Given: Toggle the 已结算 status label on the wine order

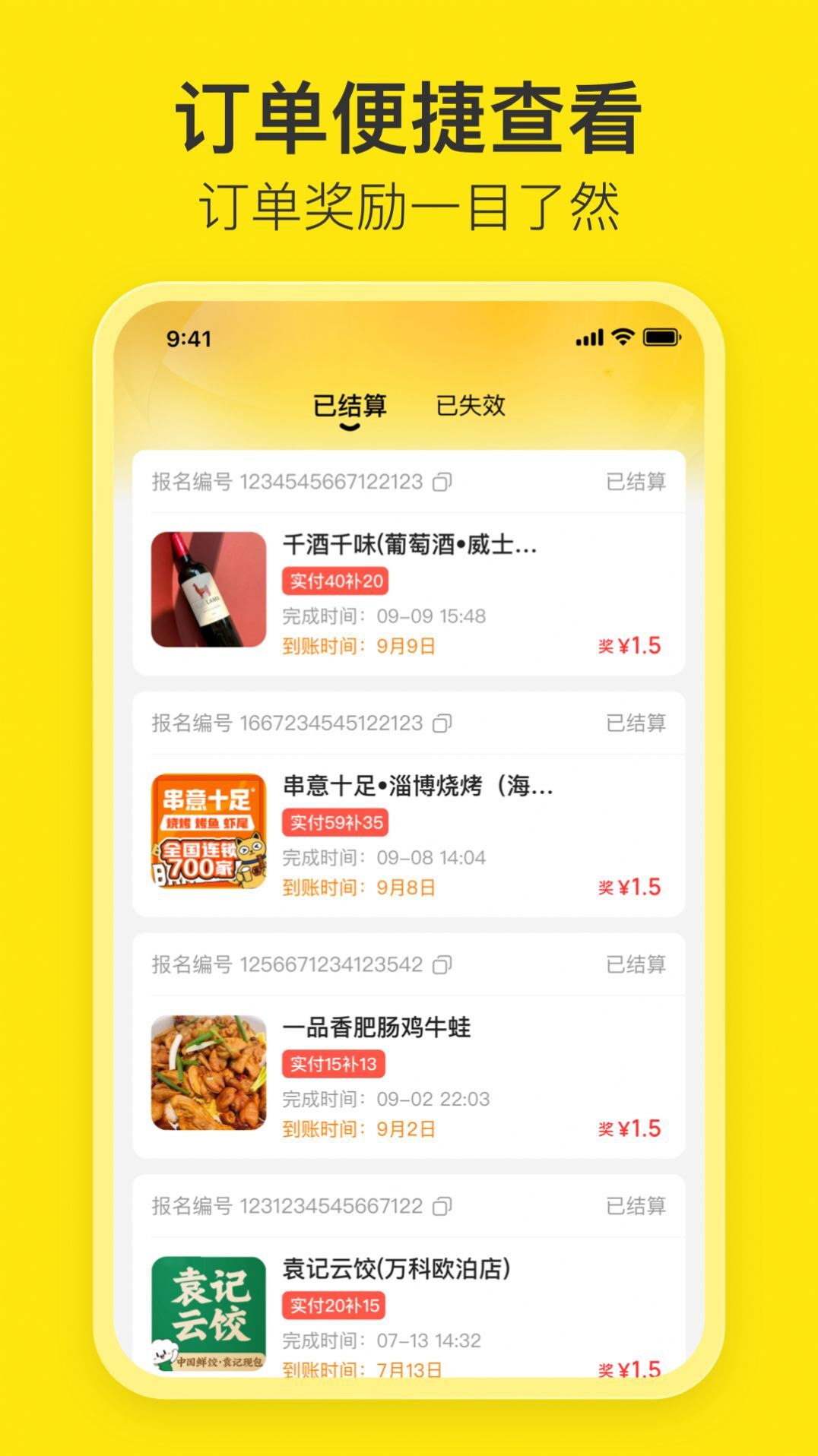Looking at the screenshot, I should pos(639,480).
